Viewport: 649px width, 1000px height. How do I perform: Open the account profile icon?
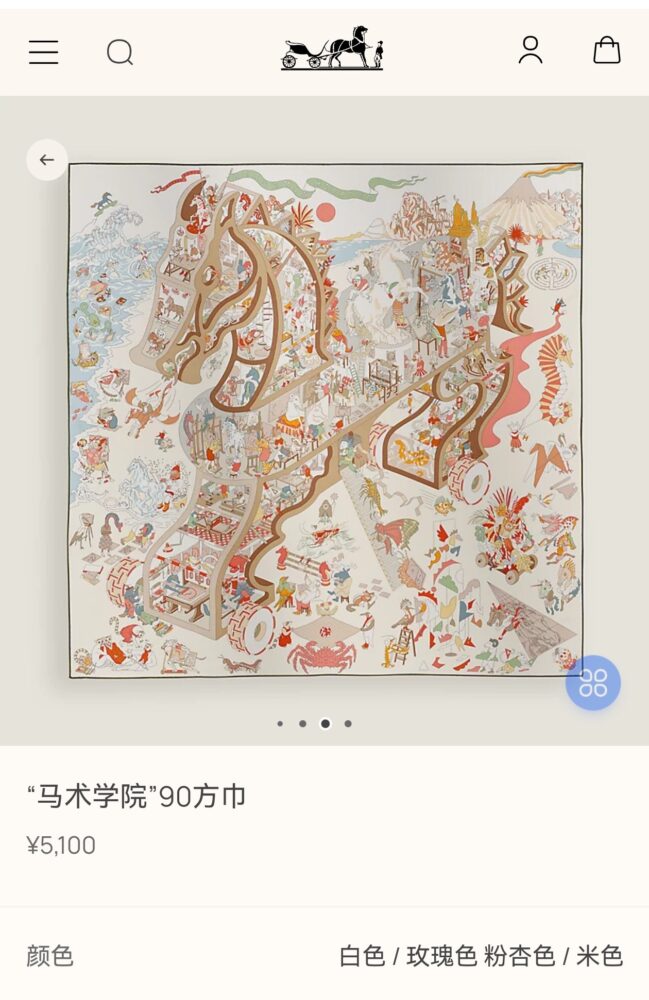click(530, 51)
